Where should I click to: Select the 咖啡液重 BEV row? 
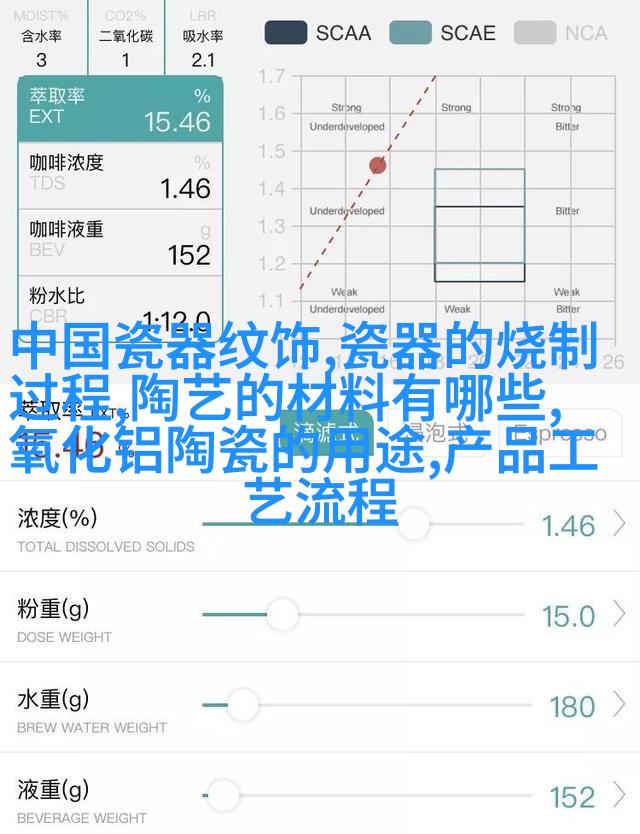[120, 241]
